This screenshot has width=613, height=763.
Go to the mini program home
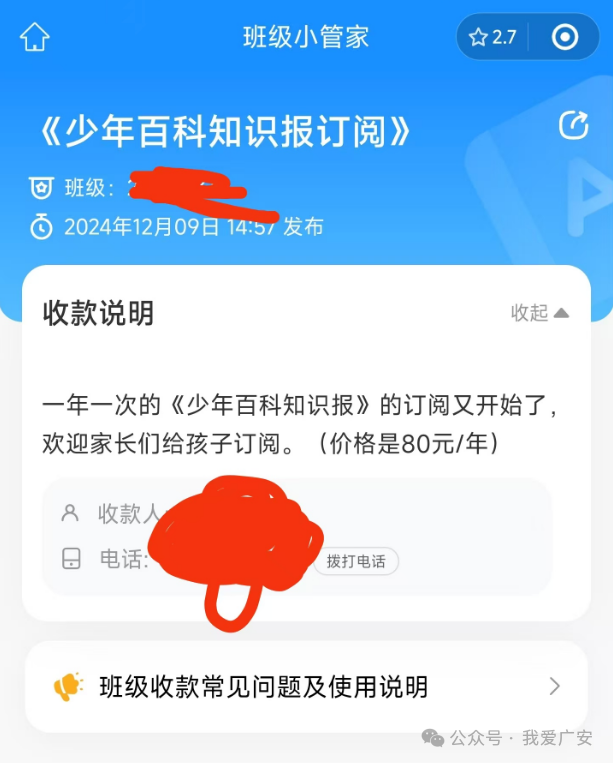click(x=35, y=38)
